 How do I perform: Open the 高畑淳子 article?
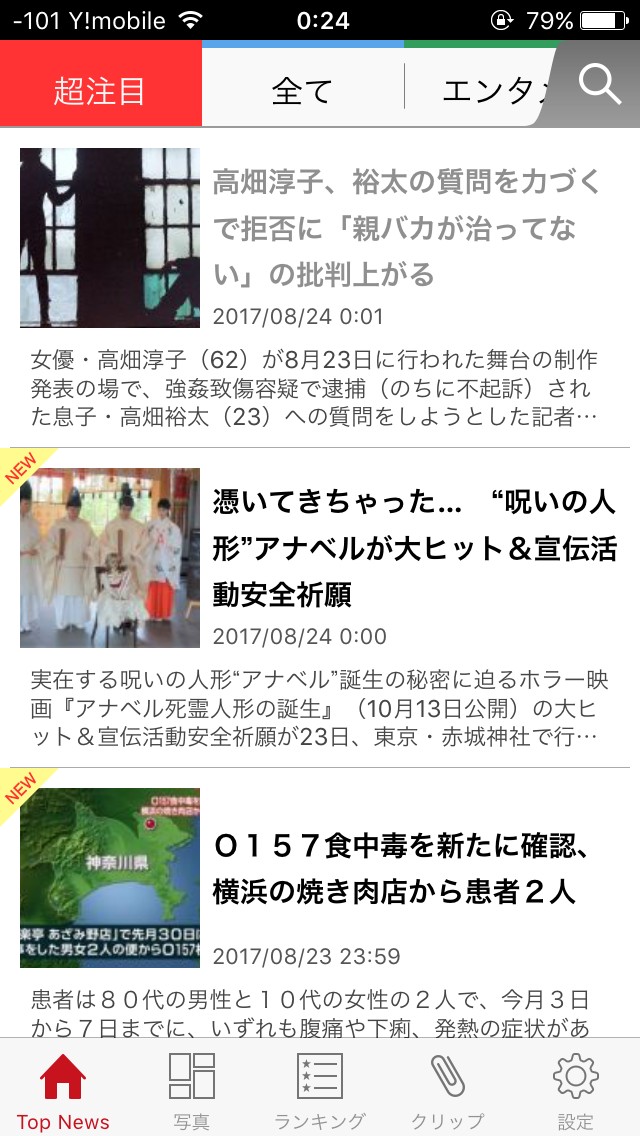406,226
